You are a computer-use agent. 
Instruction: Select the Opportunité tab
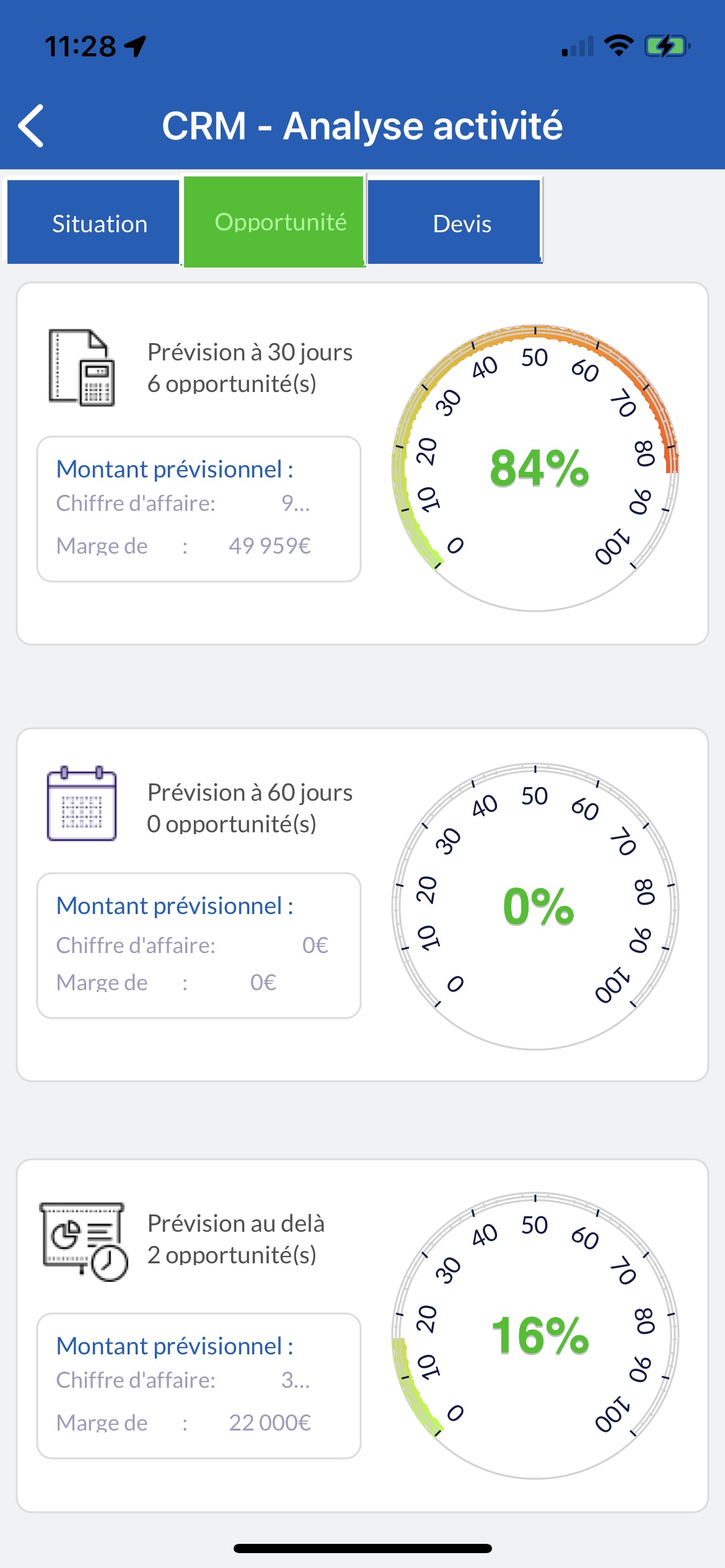tap(274, 222)
